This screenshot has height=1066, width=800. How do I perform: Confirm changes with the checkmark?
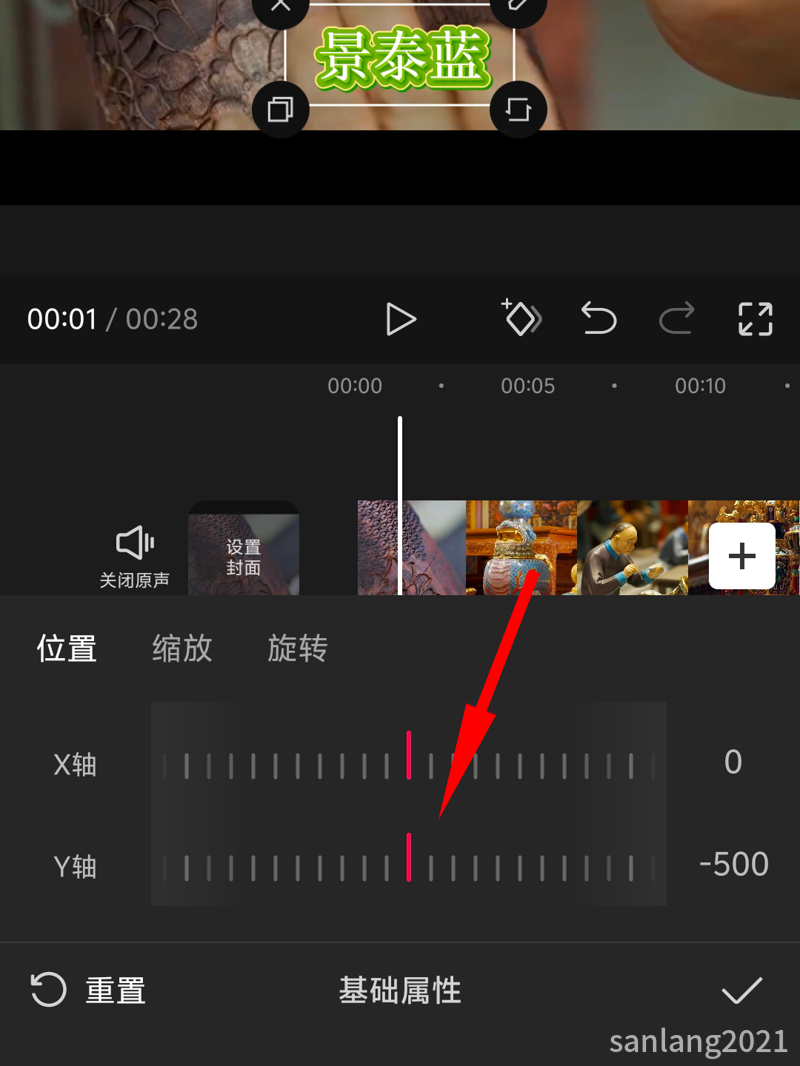click(742, 990)
